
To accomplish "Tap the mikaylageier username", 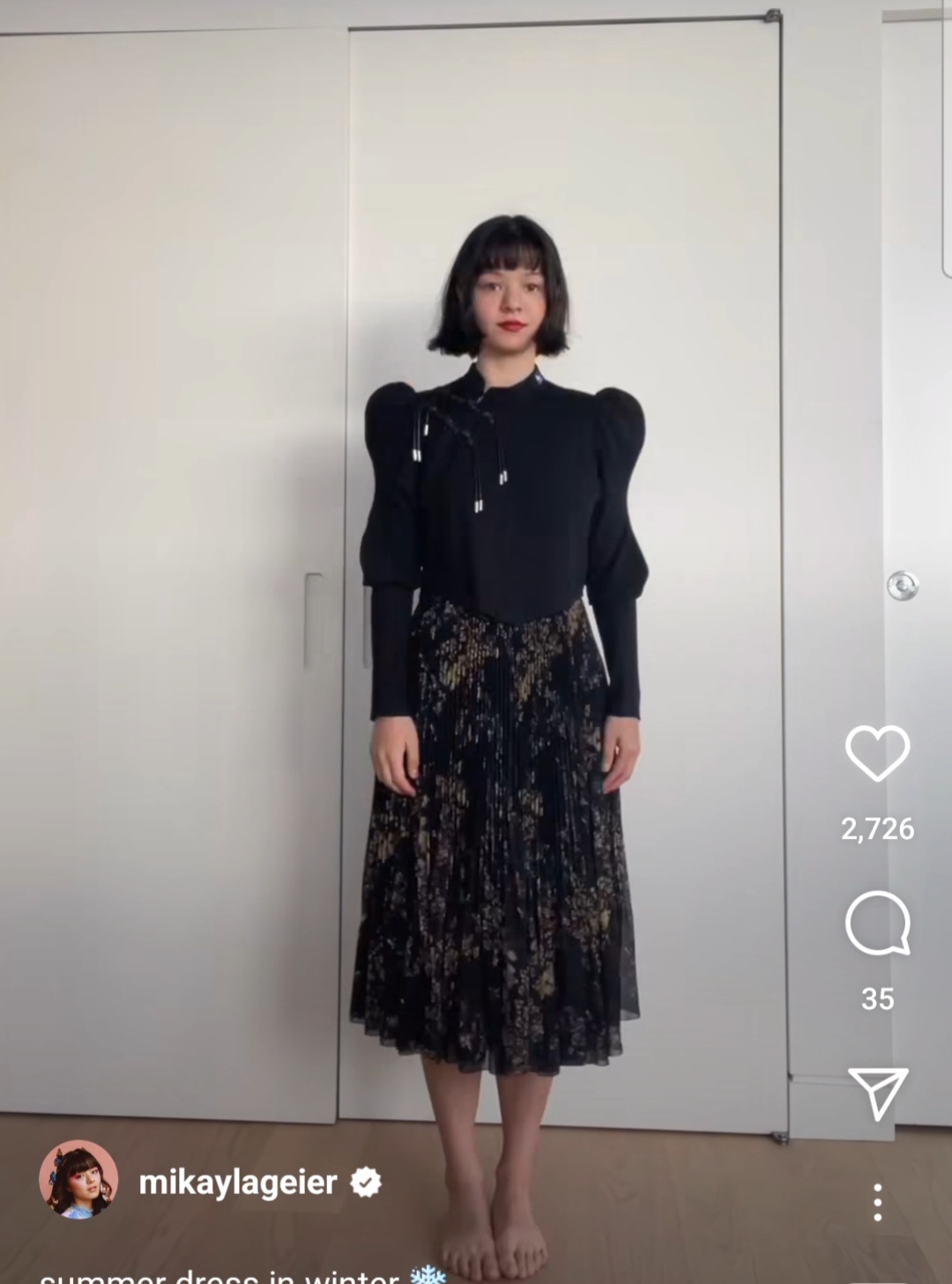I will point(238,1182).
